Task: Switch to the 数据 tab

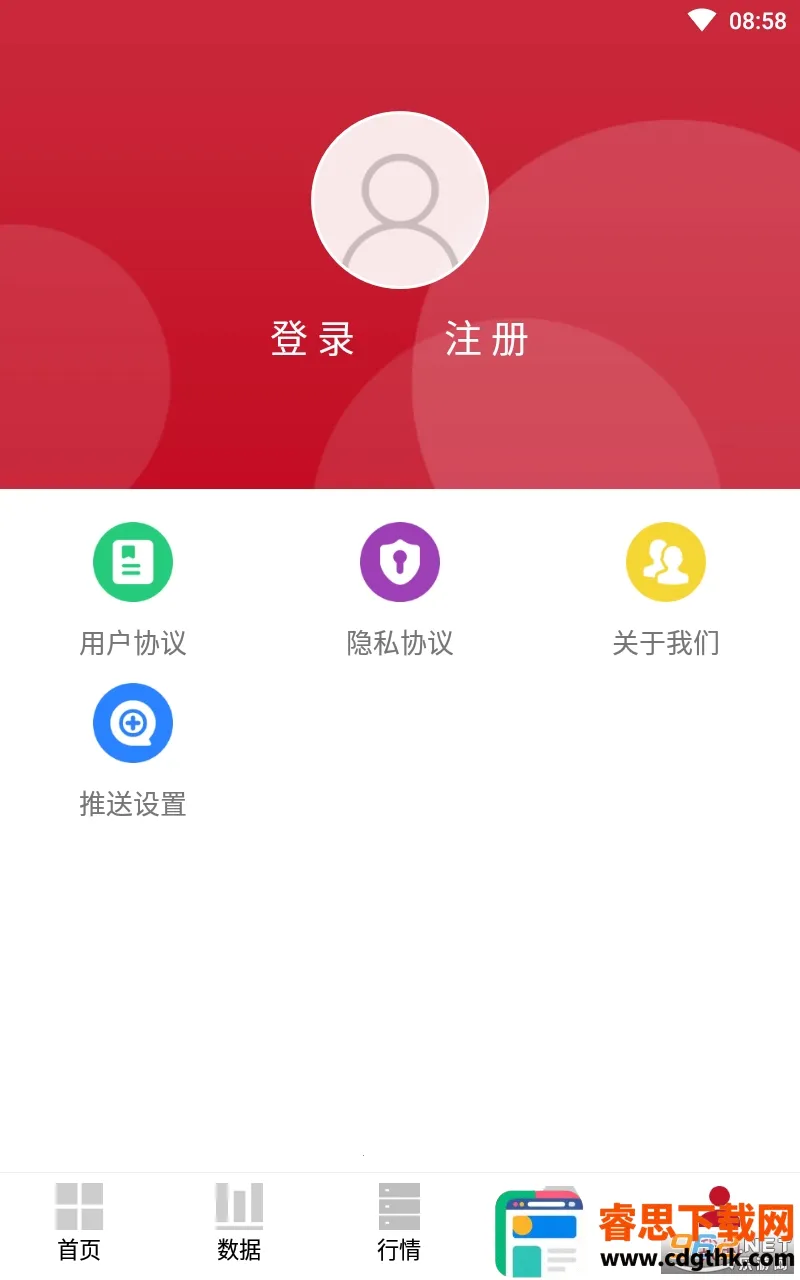Action: (x=239, y=1222)
